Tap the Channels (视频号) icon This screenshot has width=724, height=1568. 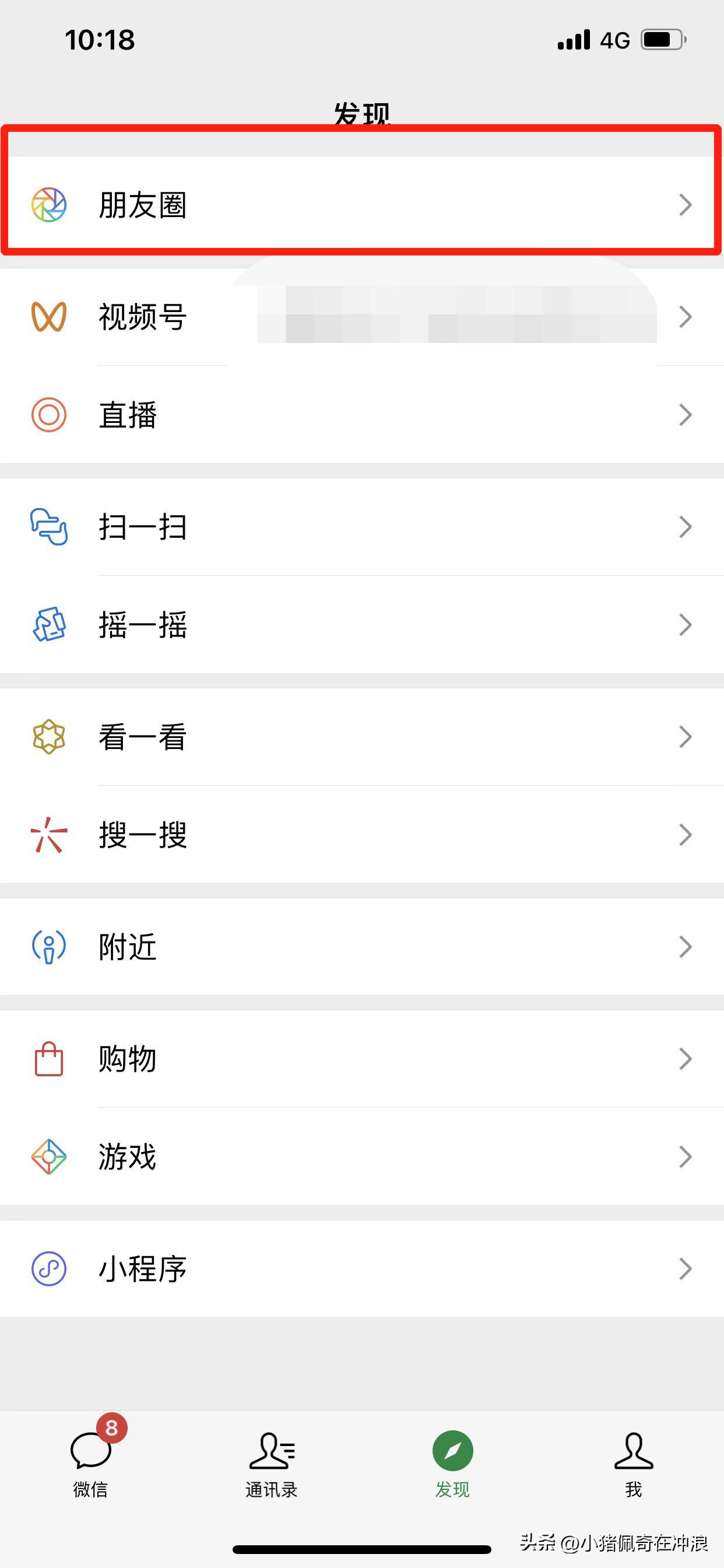coord(50,317)
